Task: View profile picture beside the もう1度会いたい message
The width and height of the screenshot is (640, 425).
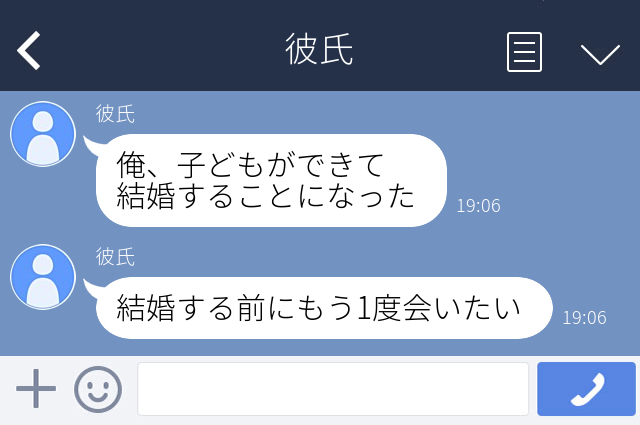Action: (43, 276)
